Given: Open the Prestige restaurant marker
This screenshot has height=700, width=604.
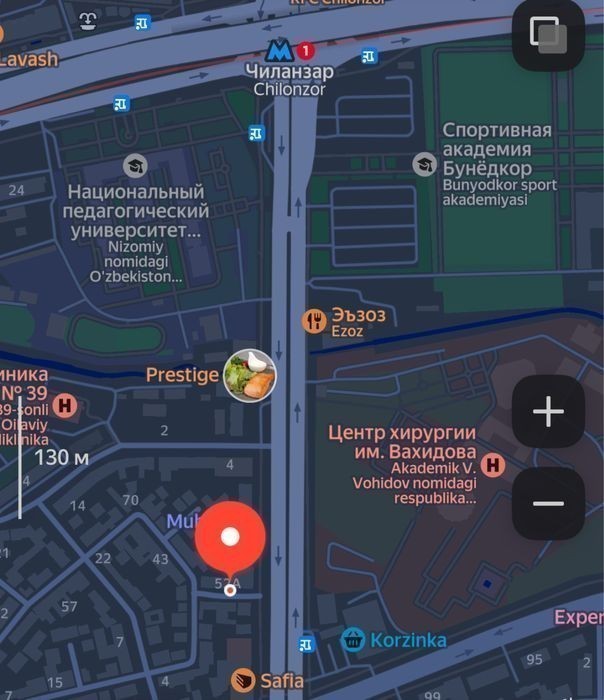Looking at the screenshot, I should tap(249, 376).
